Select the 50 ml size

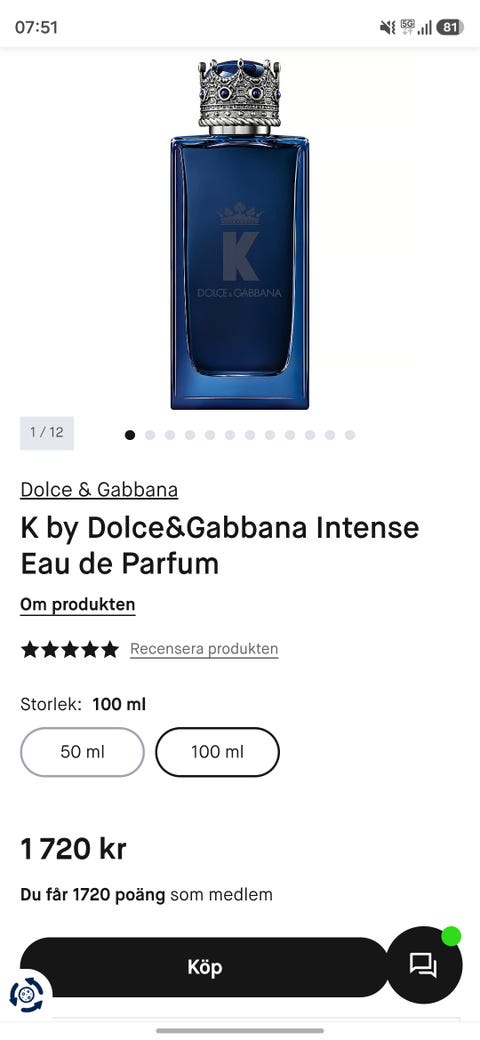[82, 752]
